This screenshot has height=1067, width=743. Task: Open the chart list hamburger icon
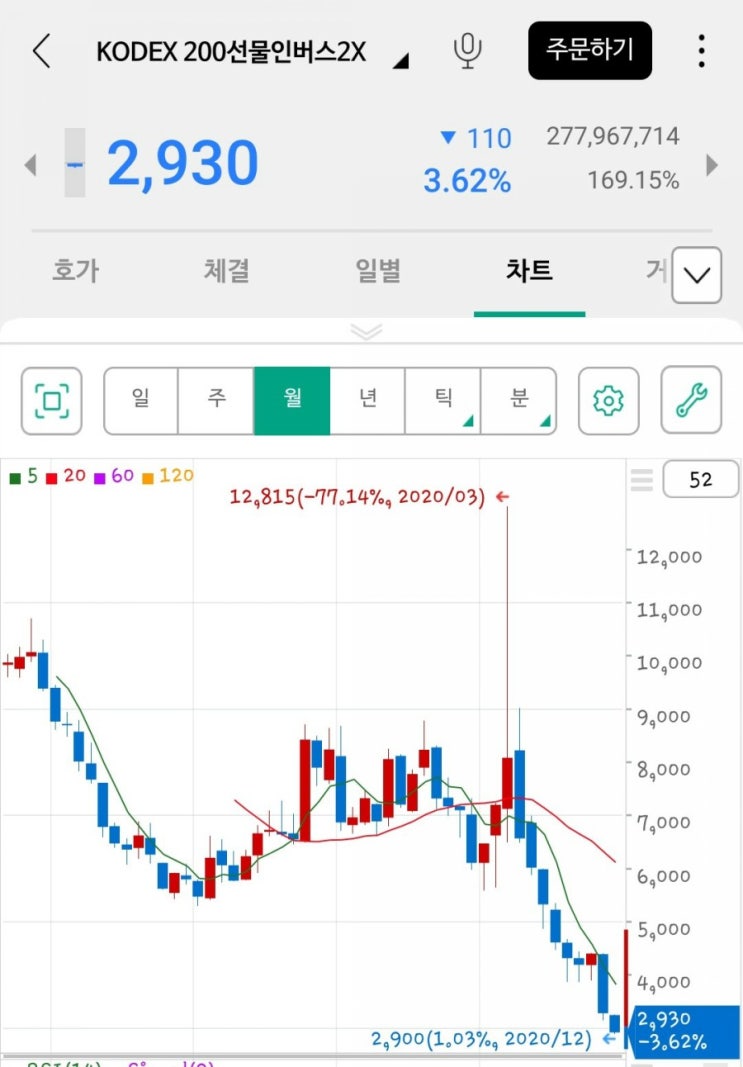point(640,479)
